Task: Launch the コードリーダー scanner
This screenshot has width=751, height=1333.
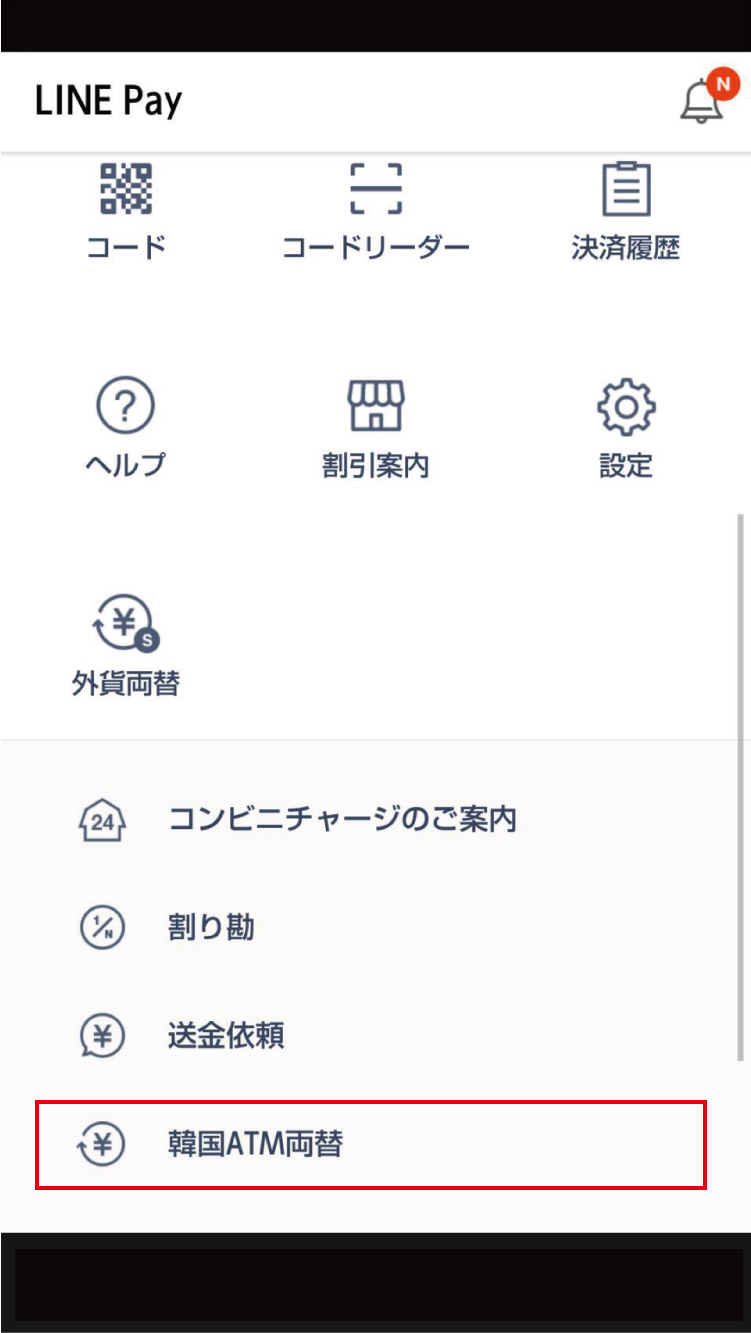Action: (x=376, y=210)
